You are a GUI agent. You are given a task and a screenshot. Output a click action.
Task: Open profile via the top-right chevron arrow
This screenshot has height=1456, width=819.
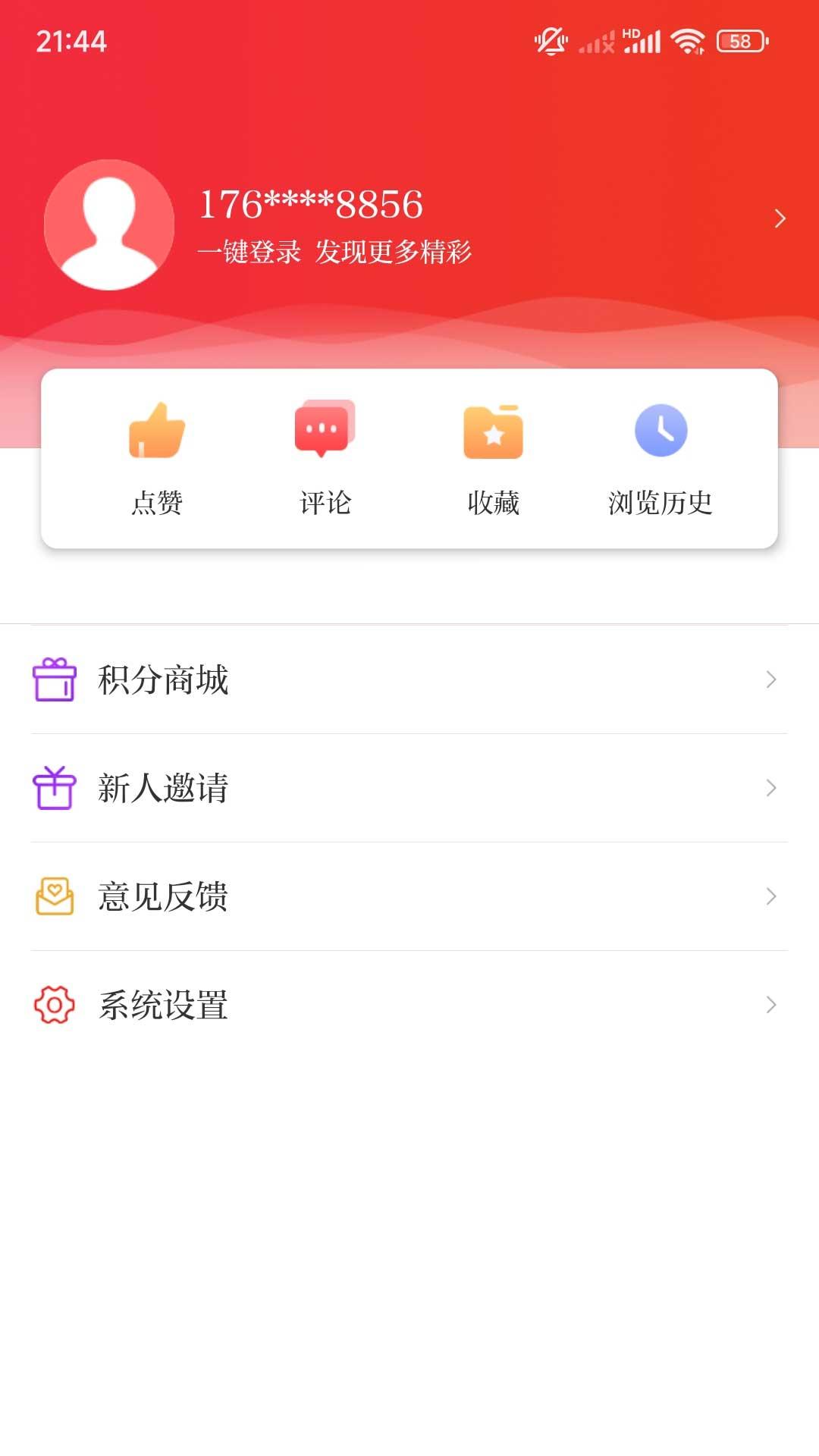tap(780, 218)
